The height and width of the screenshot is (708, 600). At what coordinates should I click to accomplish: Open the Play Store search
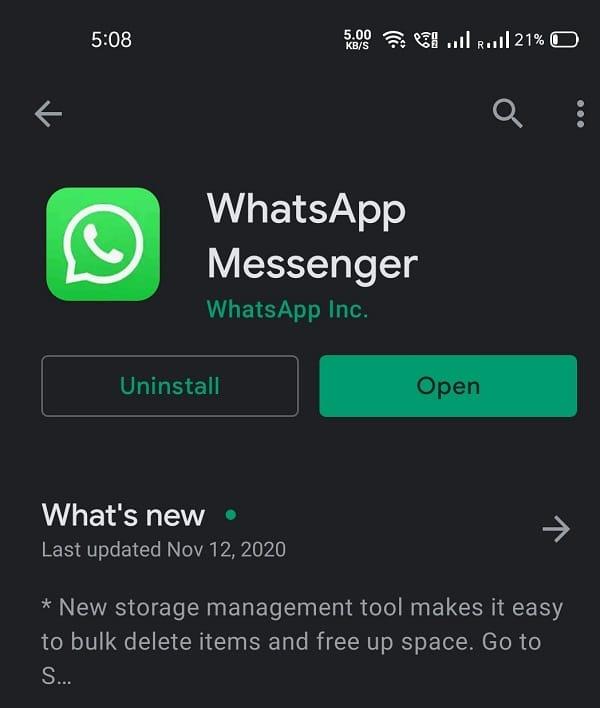click(x=508, y=115)
